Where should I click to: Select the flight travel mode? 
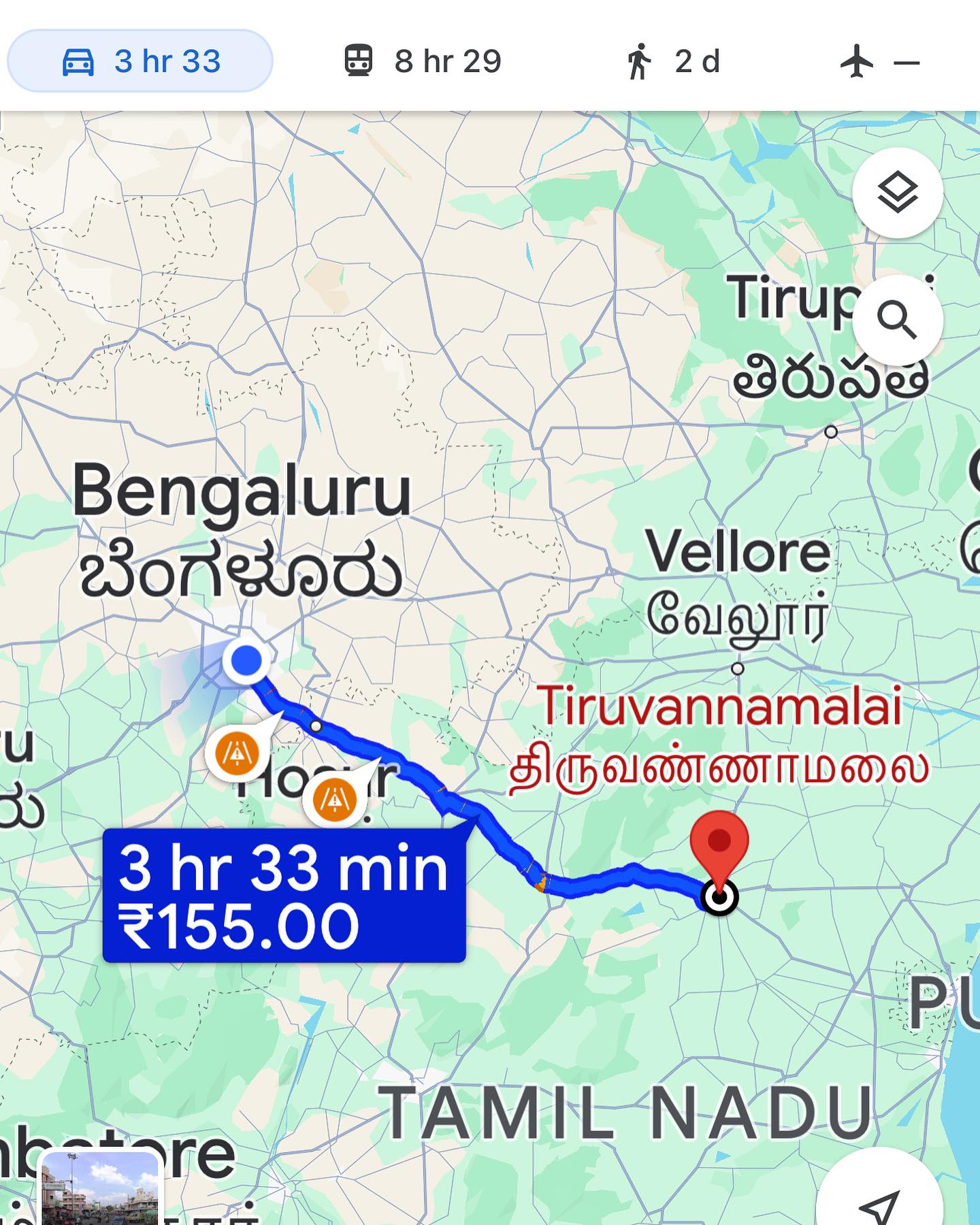point(879,62)
